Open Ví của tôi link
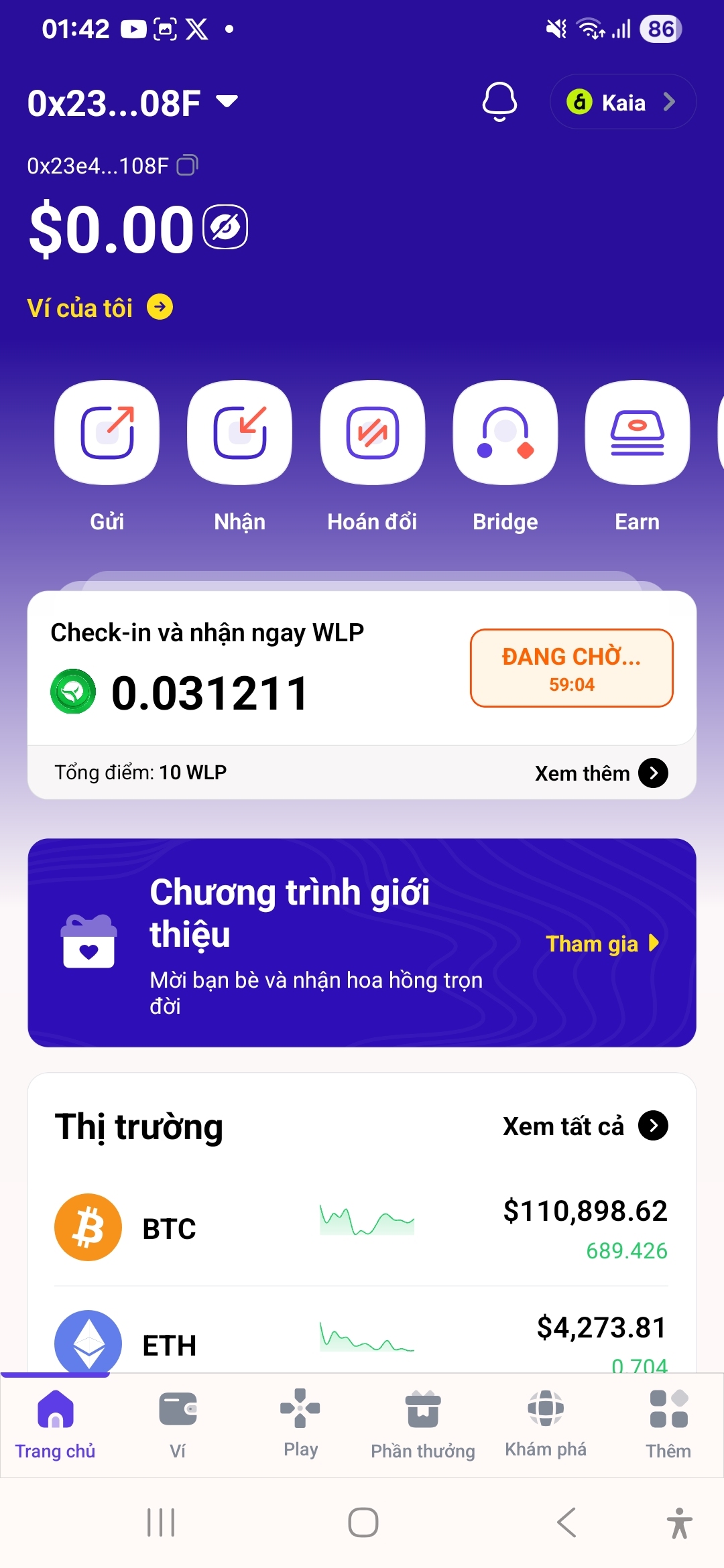Screen dimensions: 724x1568 point(99,308)
